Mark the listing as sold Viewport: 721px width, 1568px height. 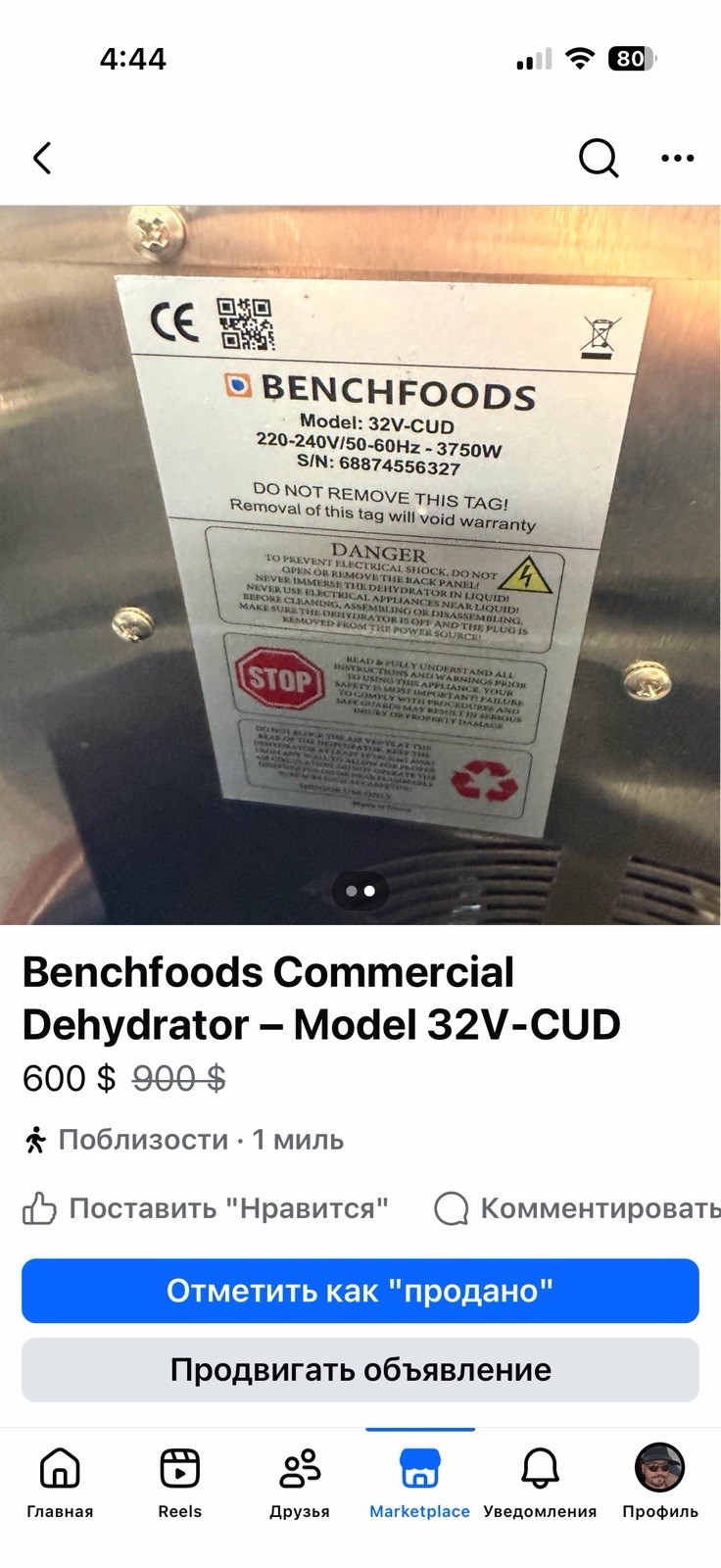coord(360,1291)
